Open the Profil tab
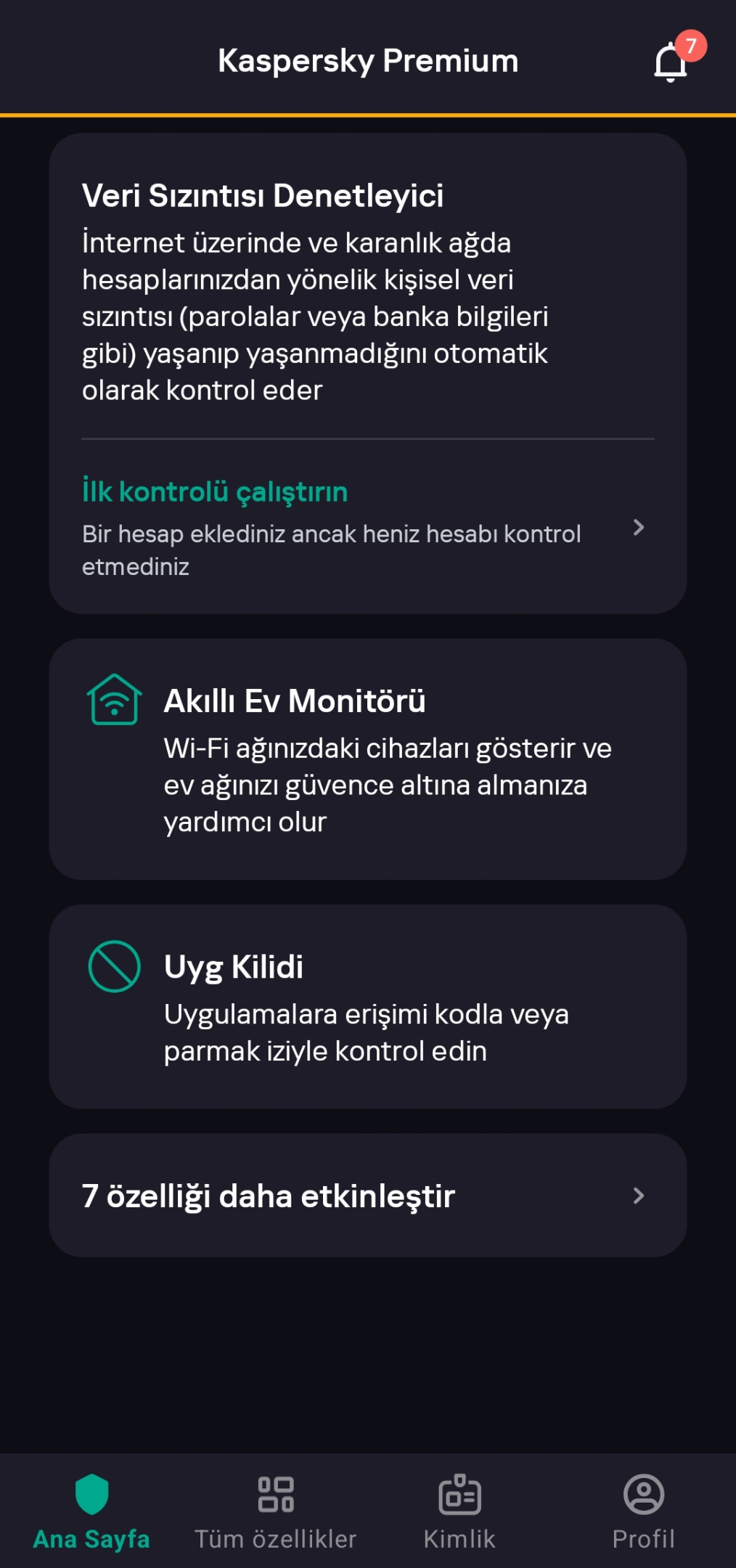736x1568 pixels. tap(644, 1511)
